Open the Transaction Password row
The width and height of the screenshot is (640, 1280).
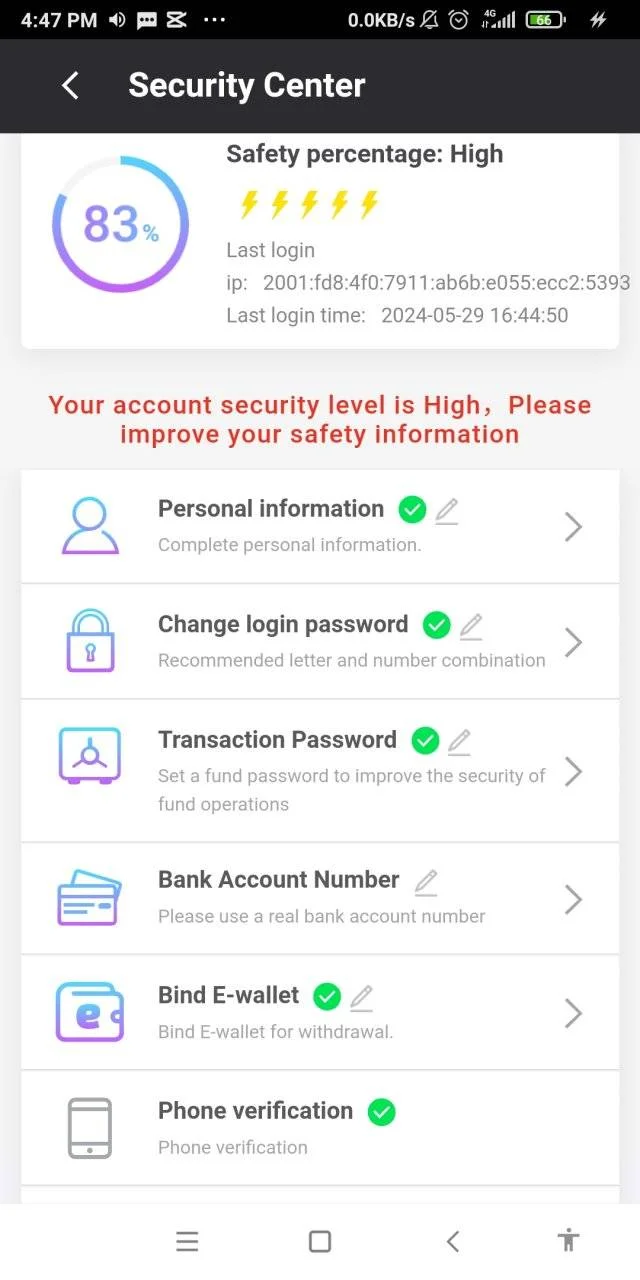pyautogui.click(x=320, y=771)
